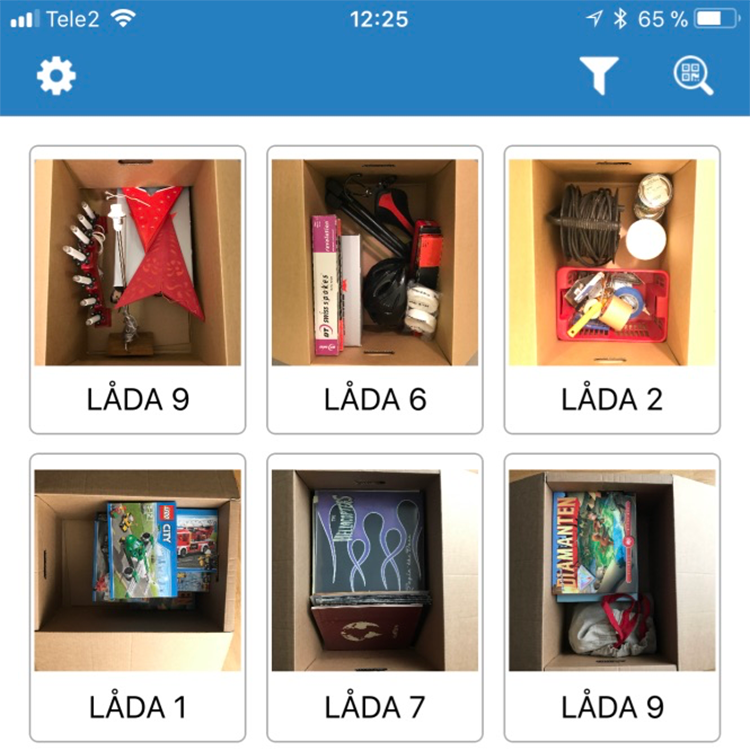
Task: Open LÅDA 7 box card
Action: click(375, 598)
